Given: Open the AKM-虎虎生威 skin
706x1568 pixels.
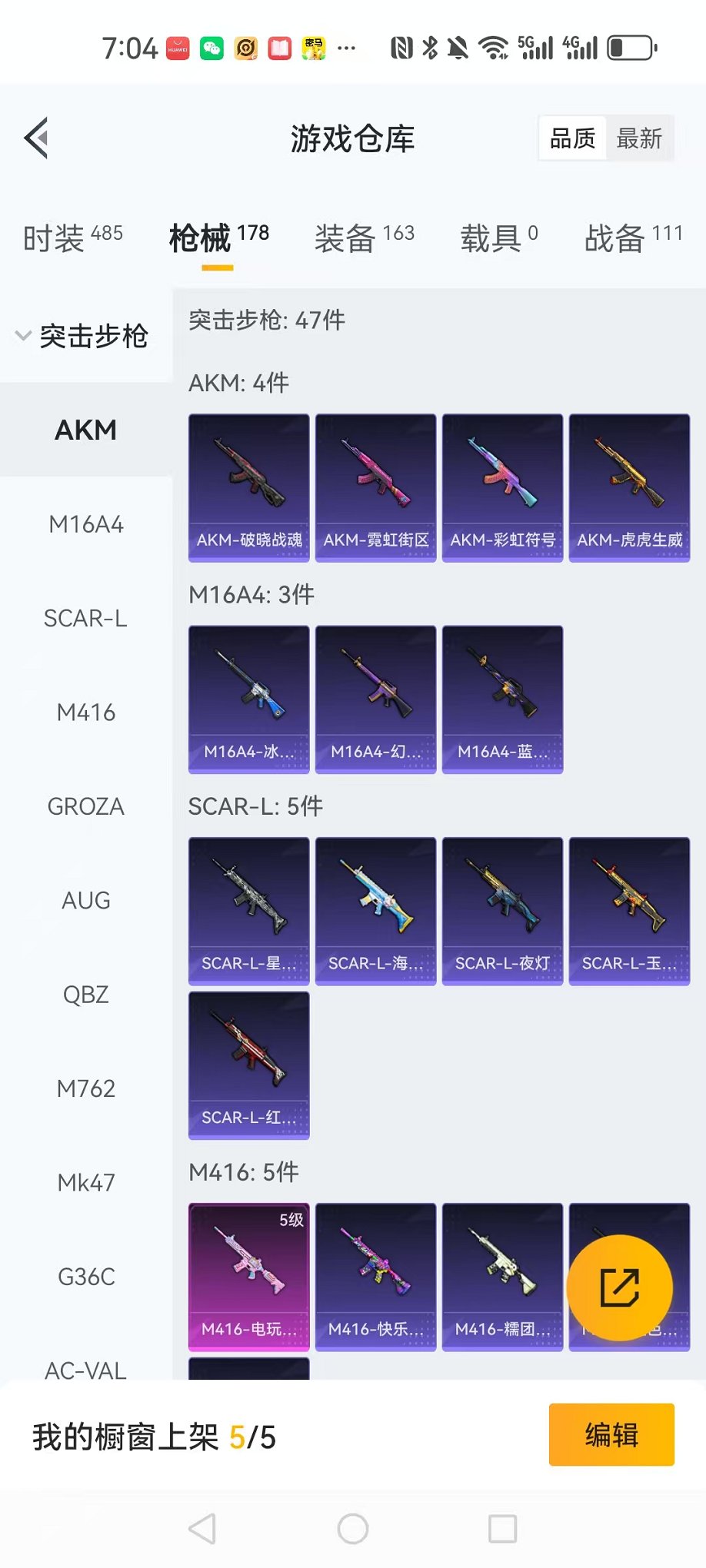Looking at the screenshot, I should pyautogui.click(x=629, y=487).
